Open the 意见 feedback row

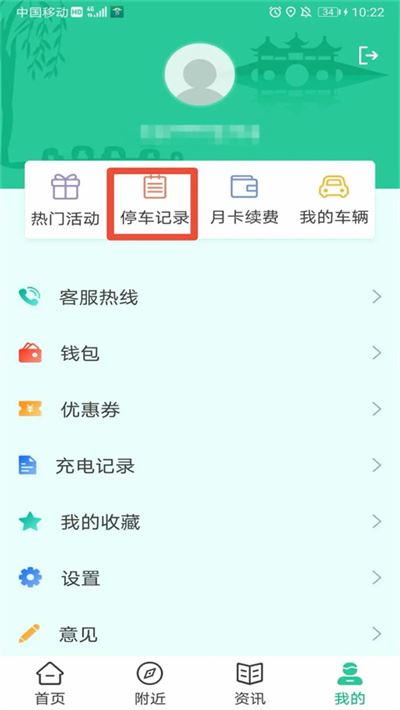pyautogui.click(x=200, y=634)
